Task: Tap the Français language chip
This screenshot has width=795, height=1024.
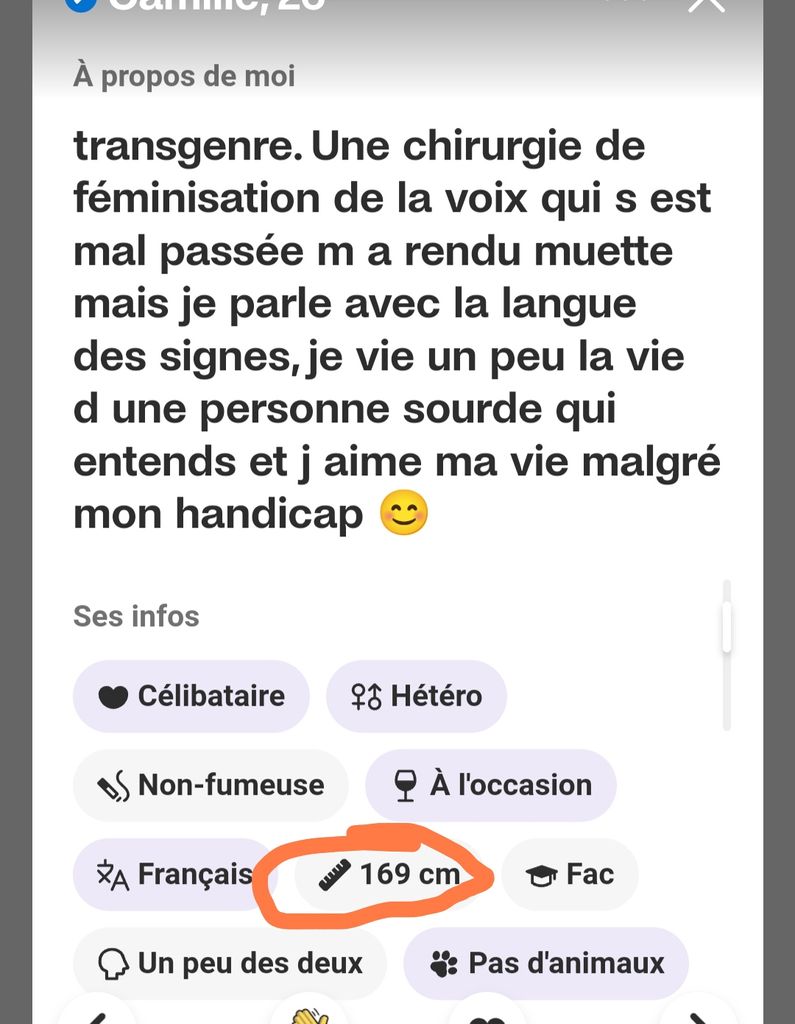Action: tap(173, 874)
